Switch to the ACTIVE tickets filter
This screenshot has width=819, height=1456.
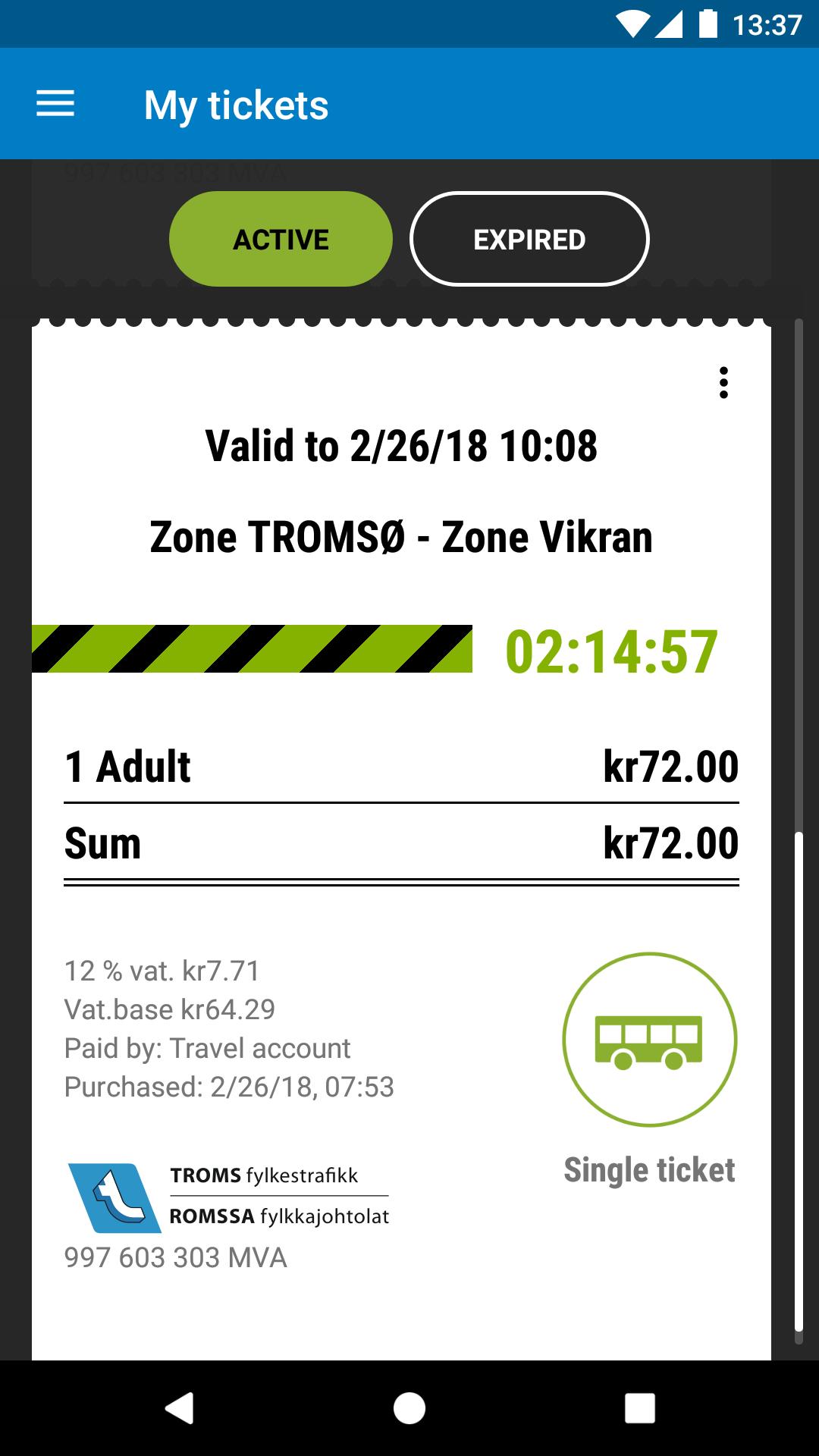(280, 238)
